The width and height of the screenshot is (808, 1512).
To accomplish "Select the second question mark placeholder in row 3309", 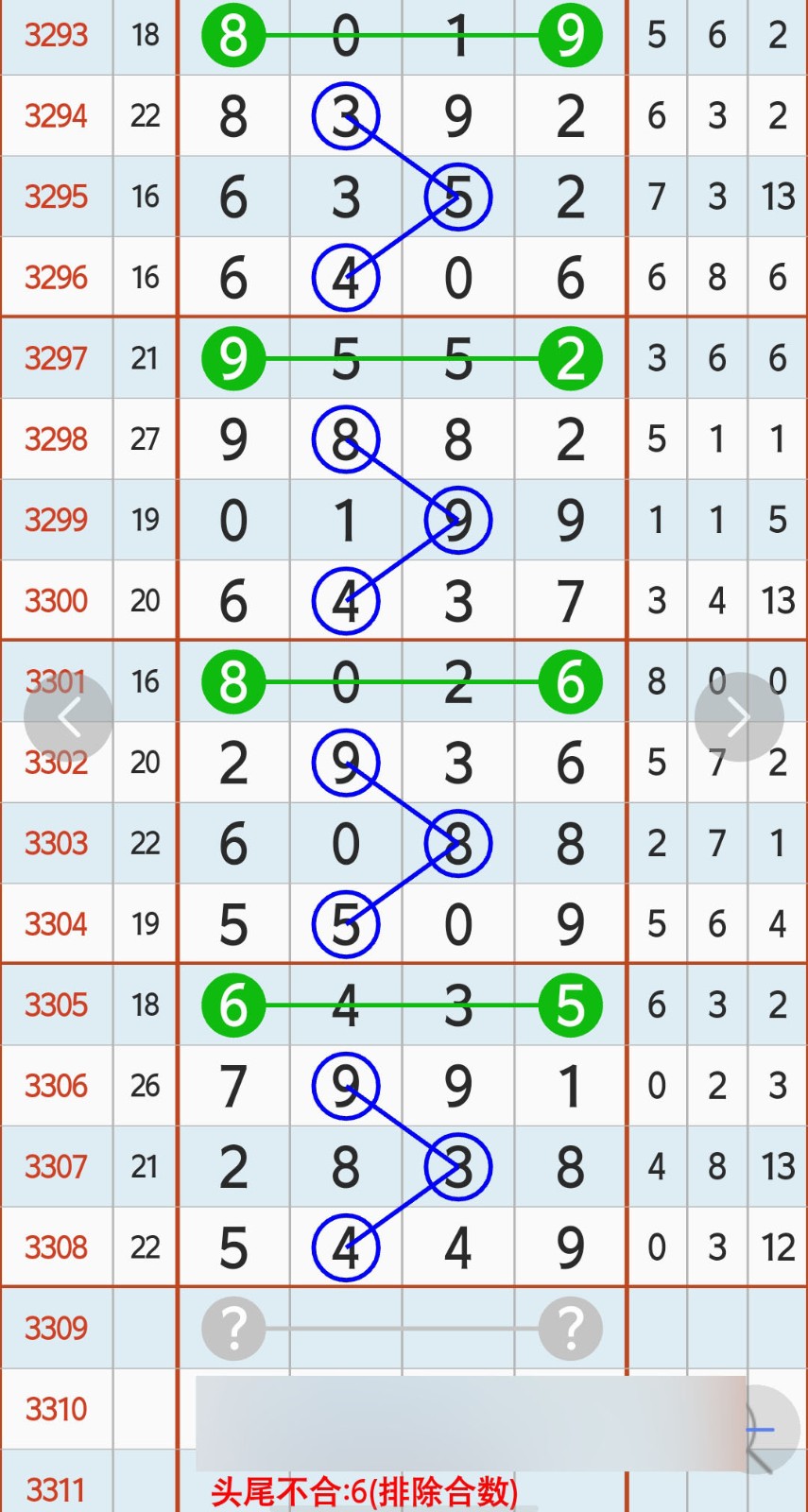I will point(569,1328).
